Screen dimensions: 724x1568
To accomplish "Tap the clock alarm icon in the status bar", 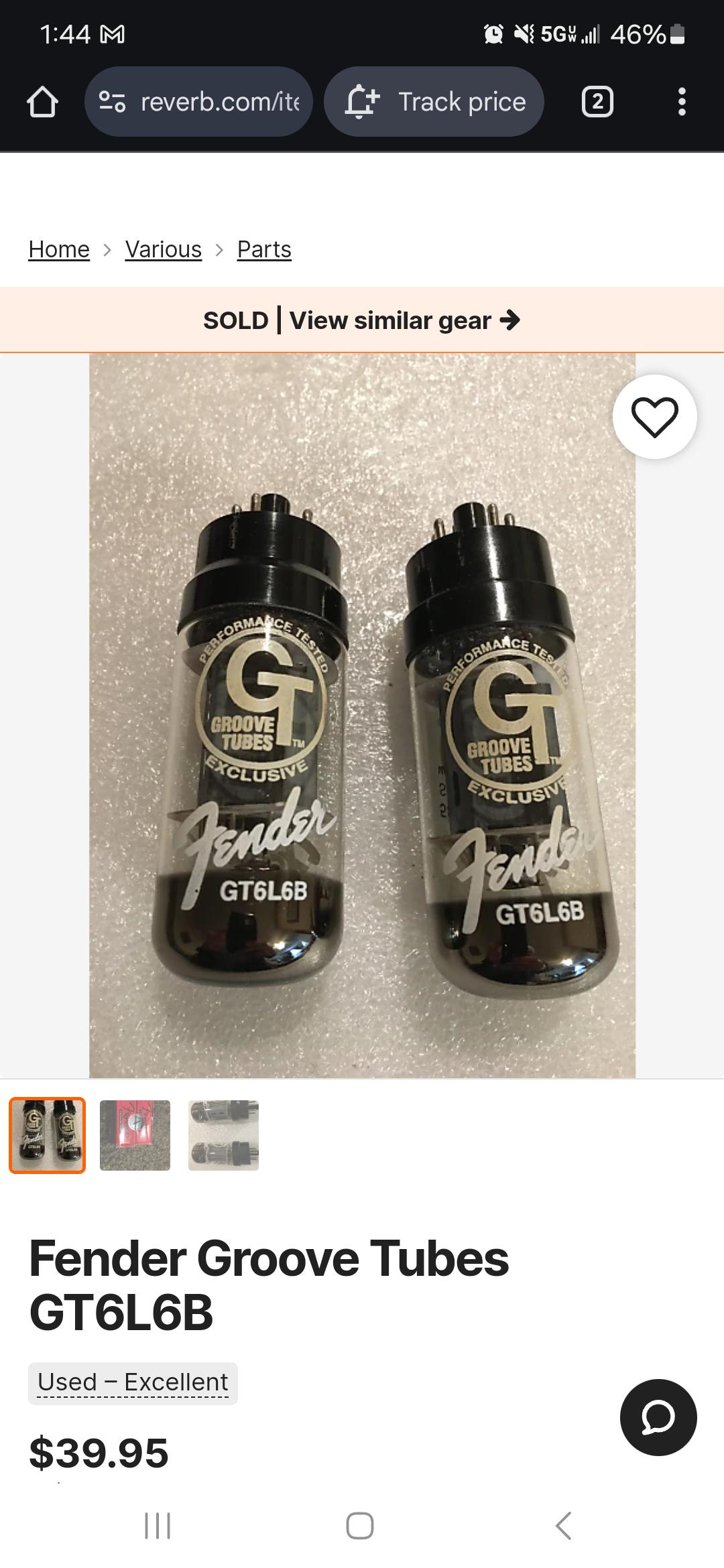I will pos(492,35).
